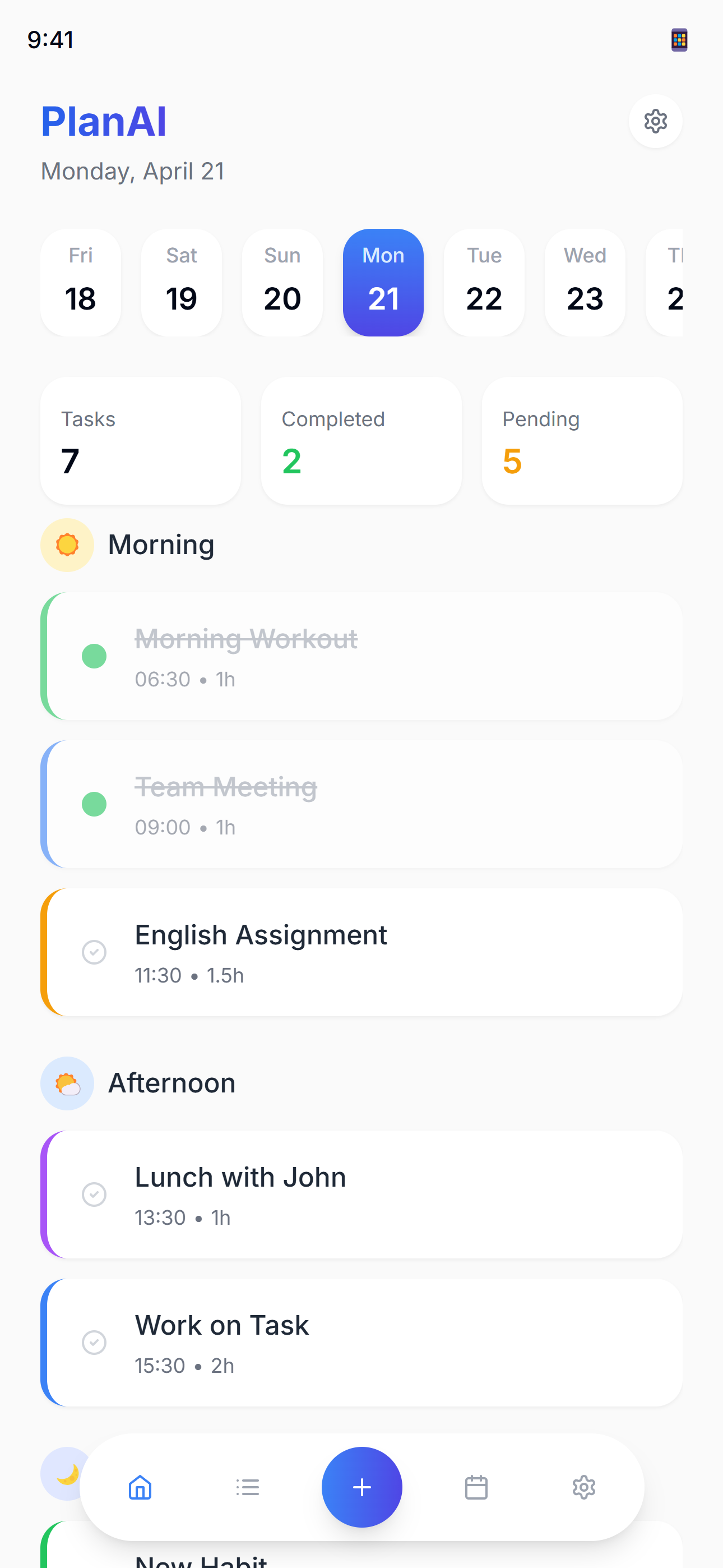Open the task list view
723x1568 pixels.
(x=247, y=1487)
